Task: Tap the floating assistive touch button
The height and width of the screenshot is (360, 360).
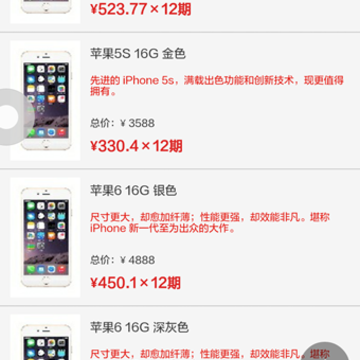Action: (10, 117)
